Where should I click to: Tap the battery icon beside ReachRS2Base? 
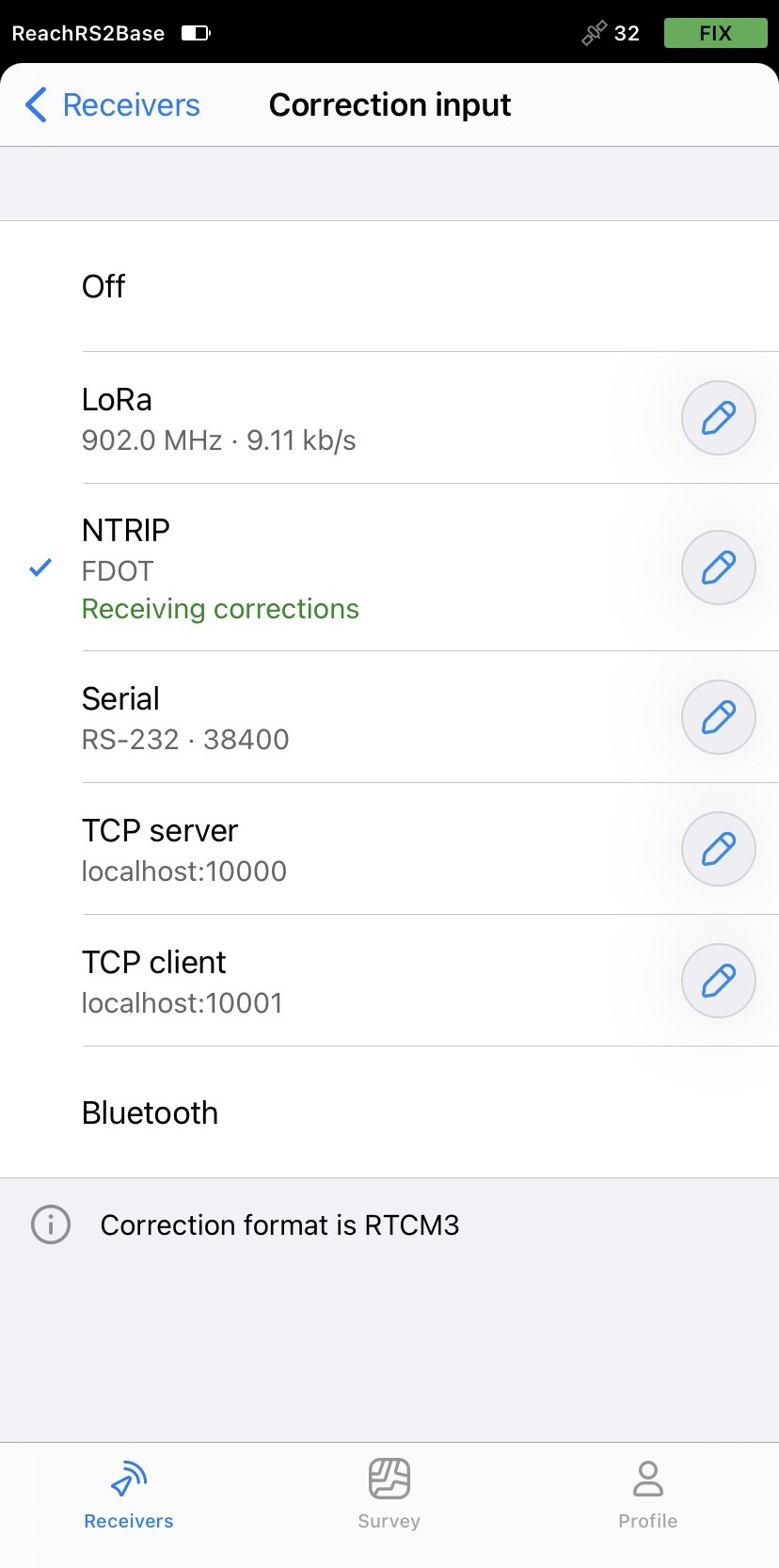(195, 32)
